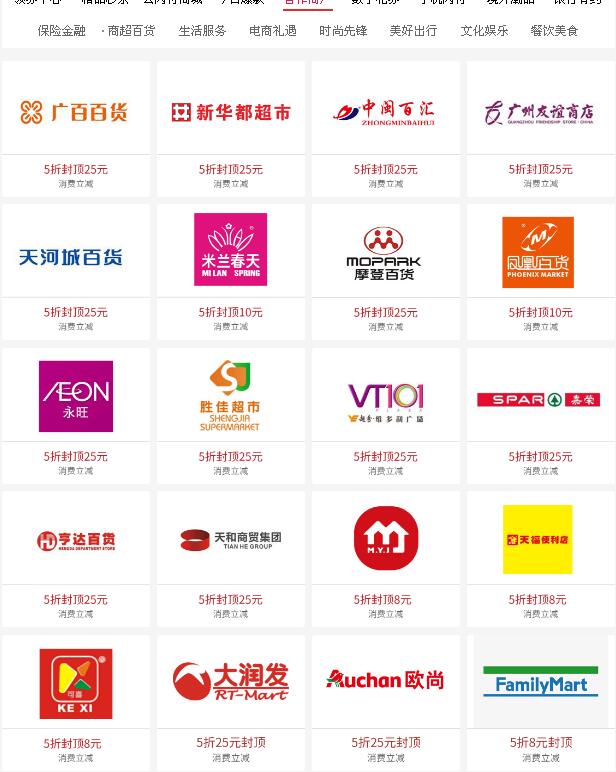Select the 生活服务 category tab
Viewport: 616px width, 772px height.
202,31
